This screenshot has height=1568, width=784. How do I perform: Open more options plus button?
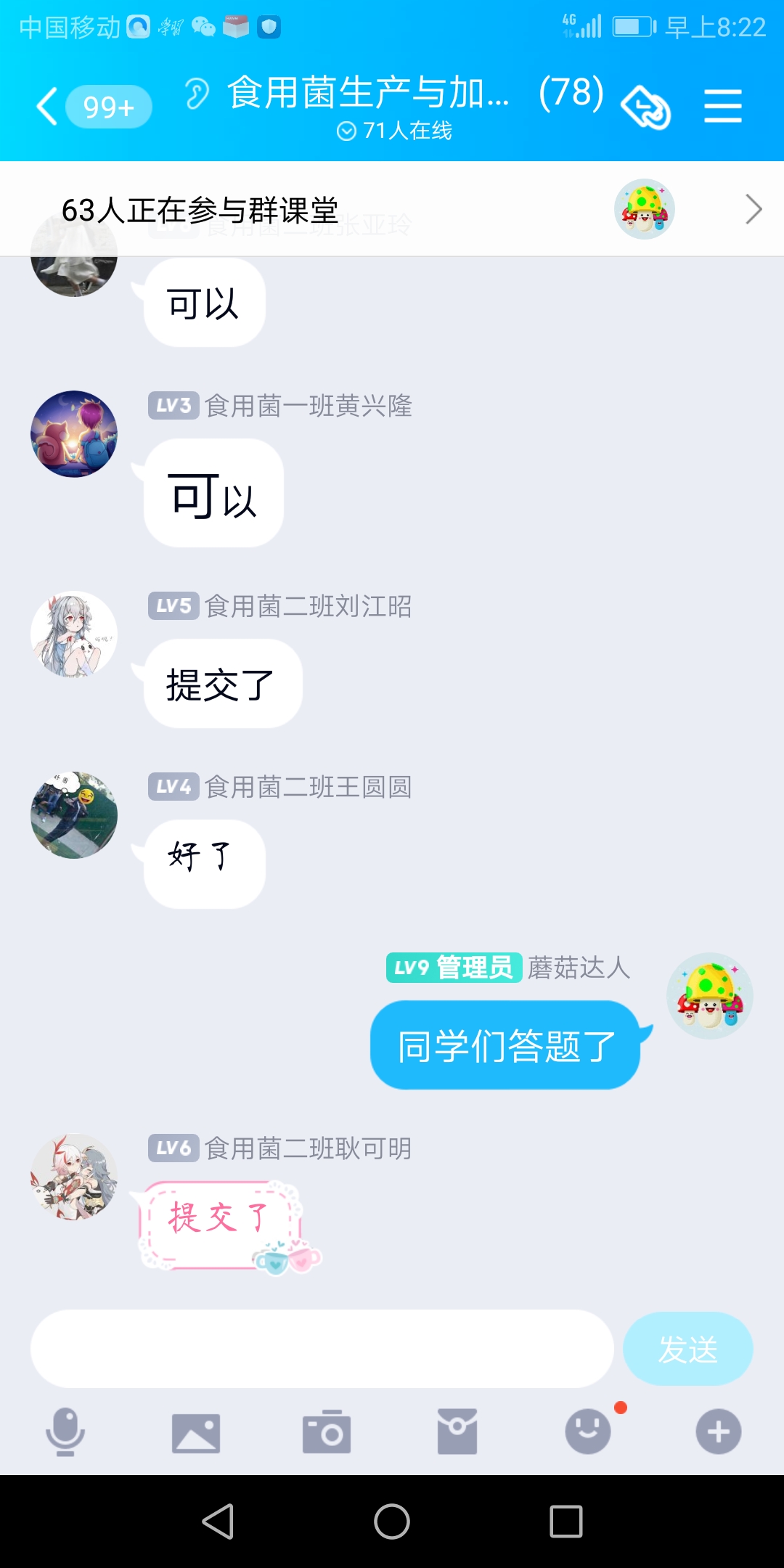(x=719, y=1432)
